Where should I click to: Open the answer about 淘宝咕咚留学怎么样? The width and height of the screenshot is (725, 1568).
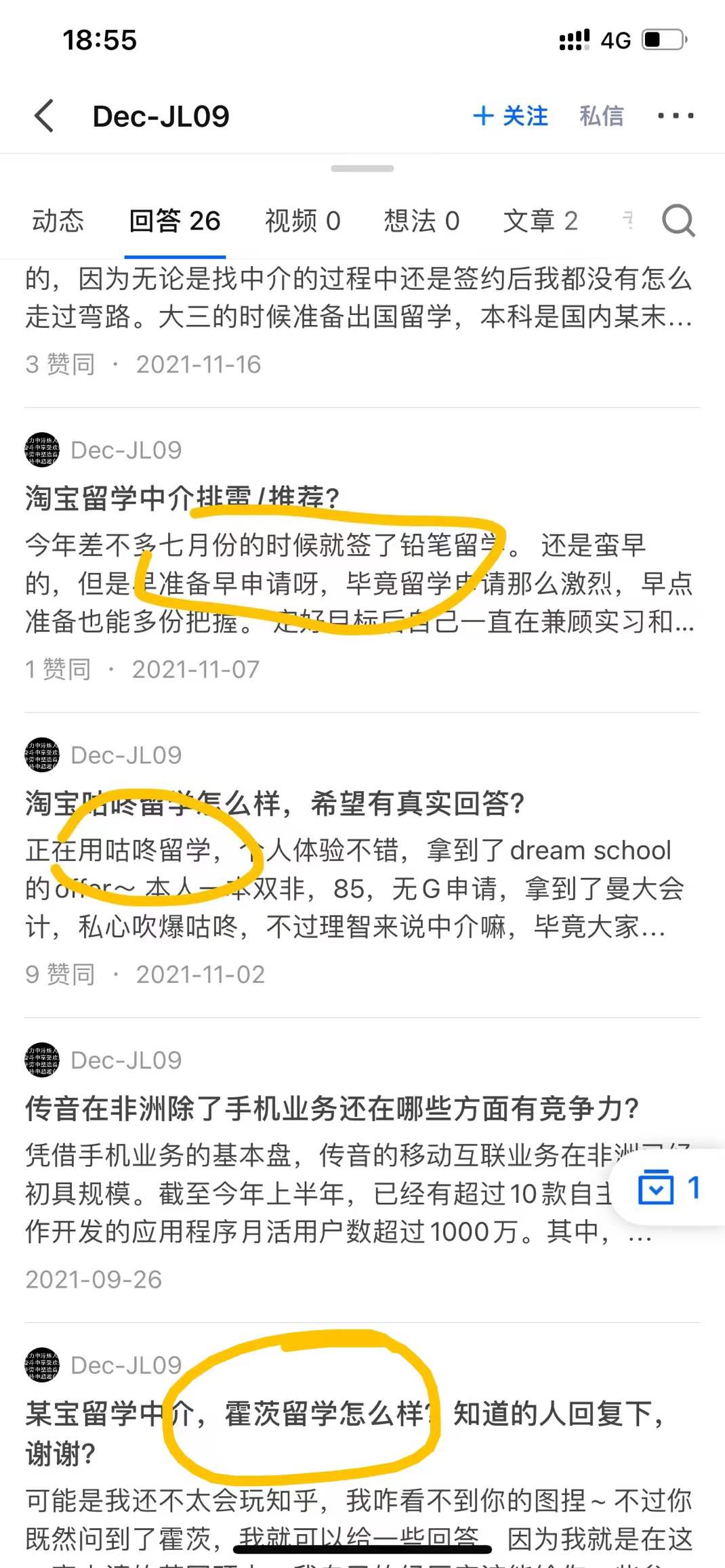[274, 804]
